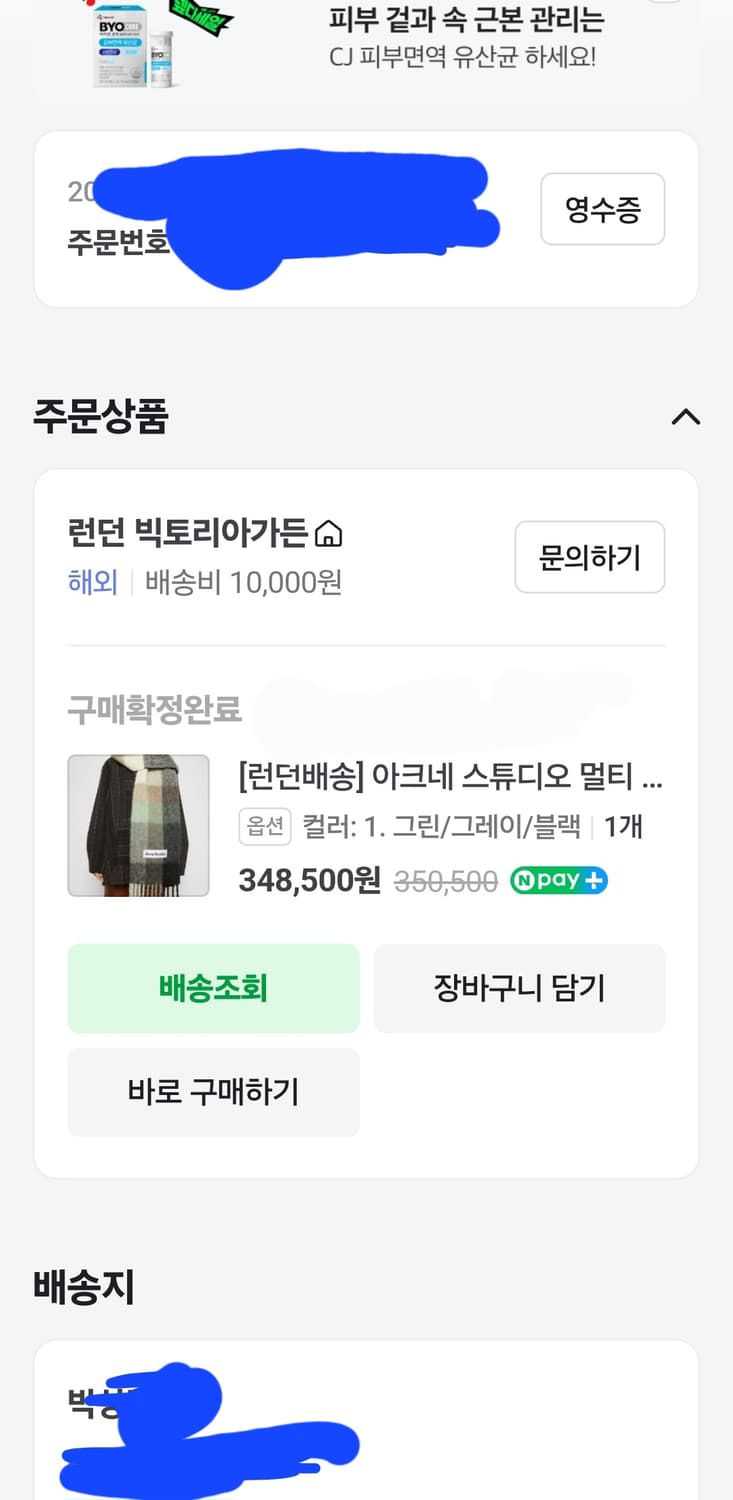Select the discounted price 348,500원
Screen dimensions: 733x1500
coord(305,881)
